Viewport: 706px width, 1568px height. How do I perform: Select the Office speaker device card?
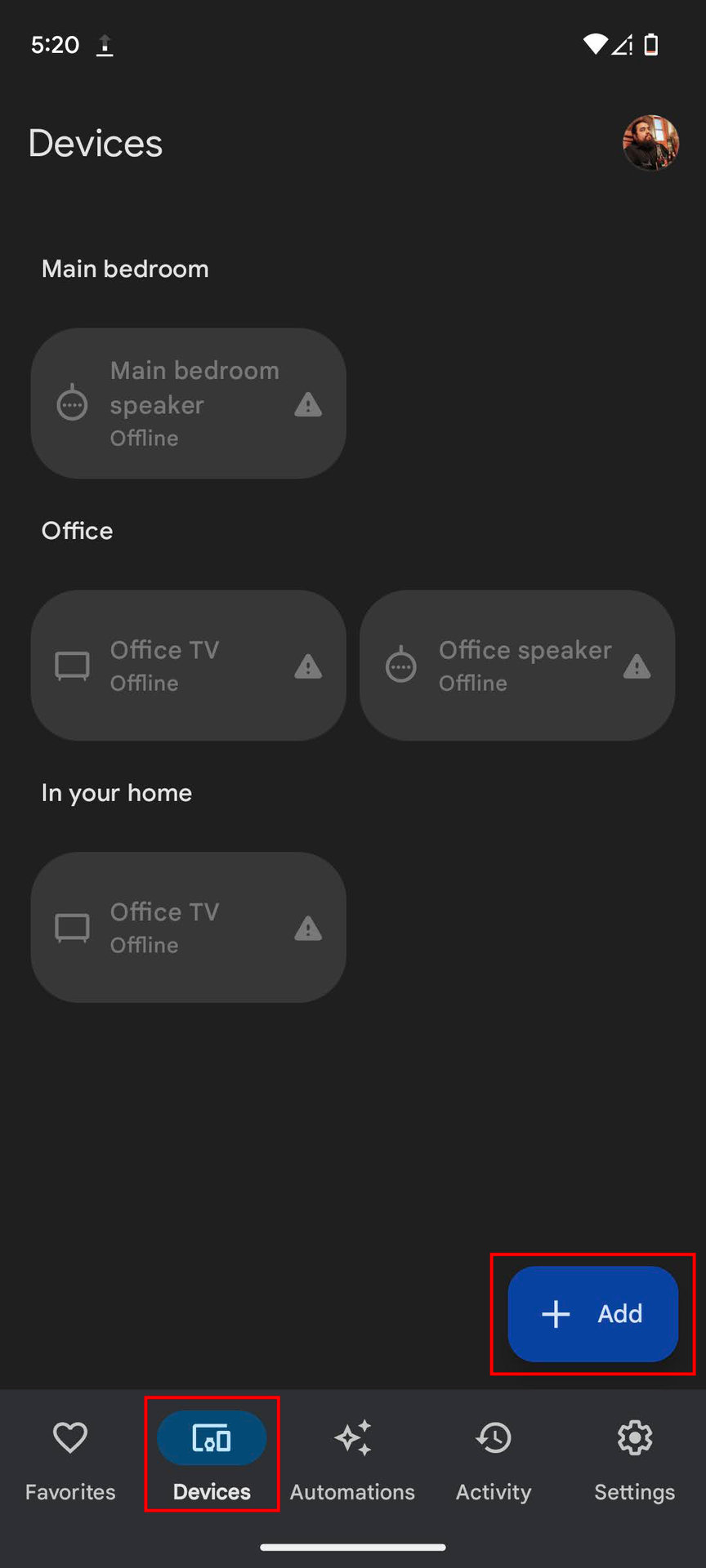[x=516, y=666]
